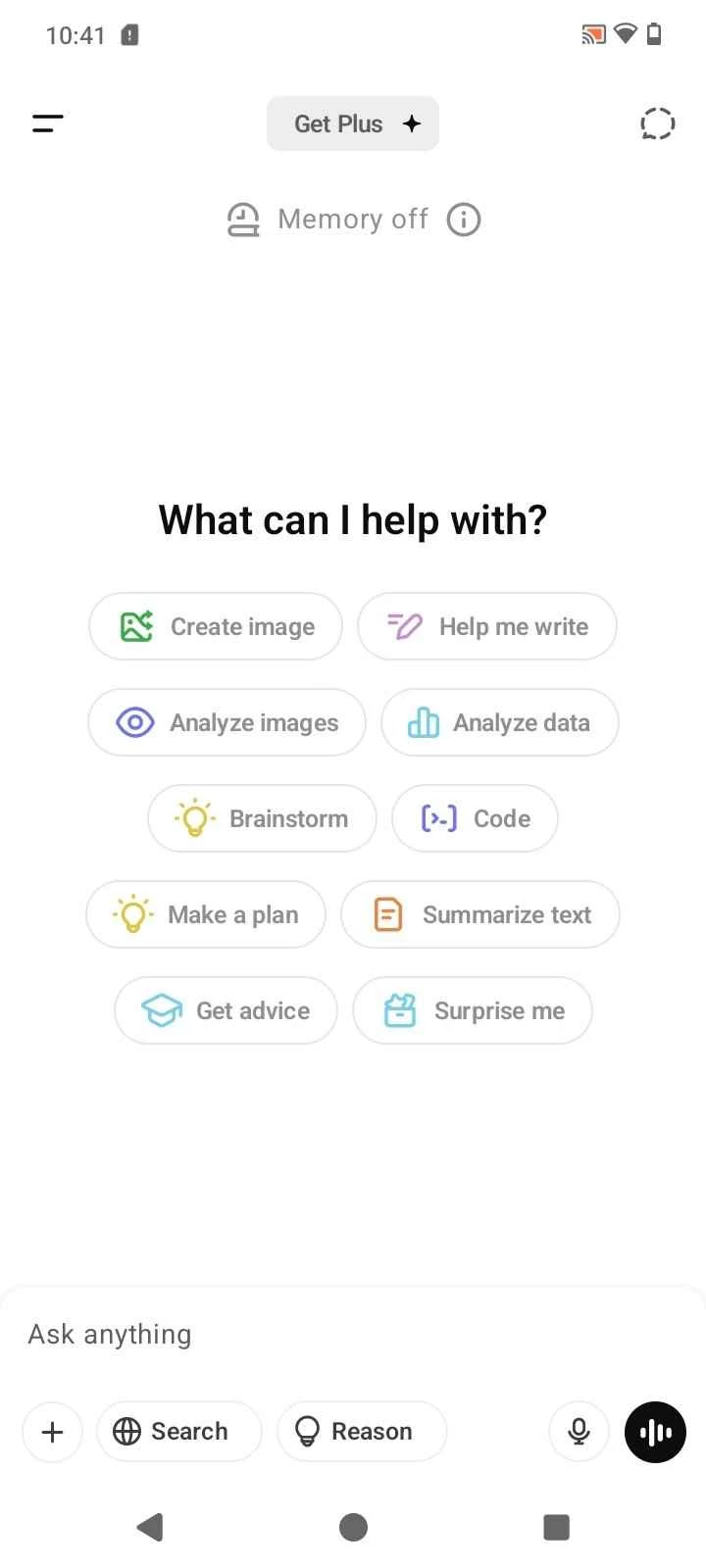The height and width of the screenshot is (1568, 706).
Task: Open the side drawer menu
Action: tap(47, 123)
